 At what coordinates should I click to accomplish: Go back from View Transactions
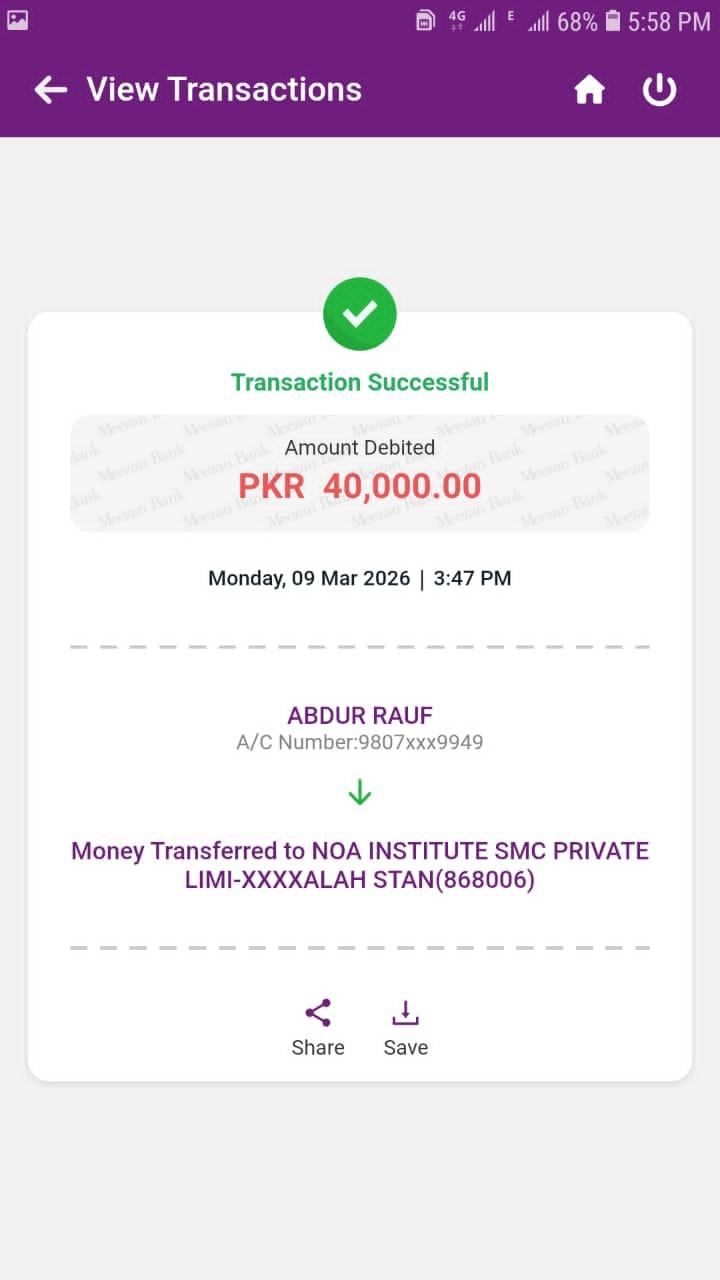[x=50, y=90]
